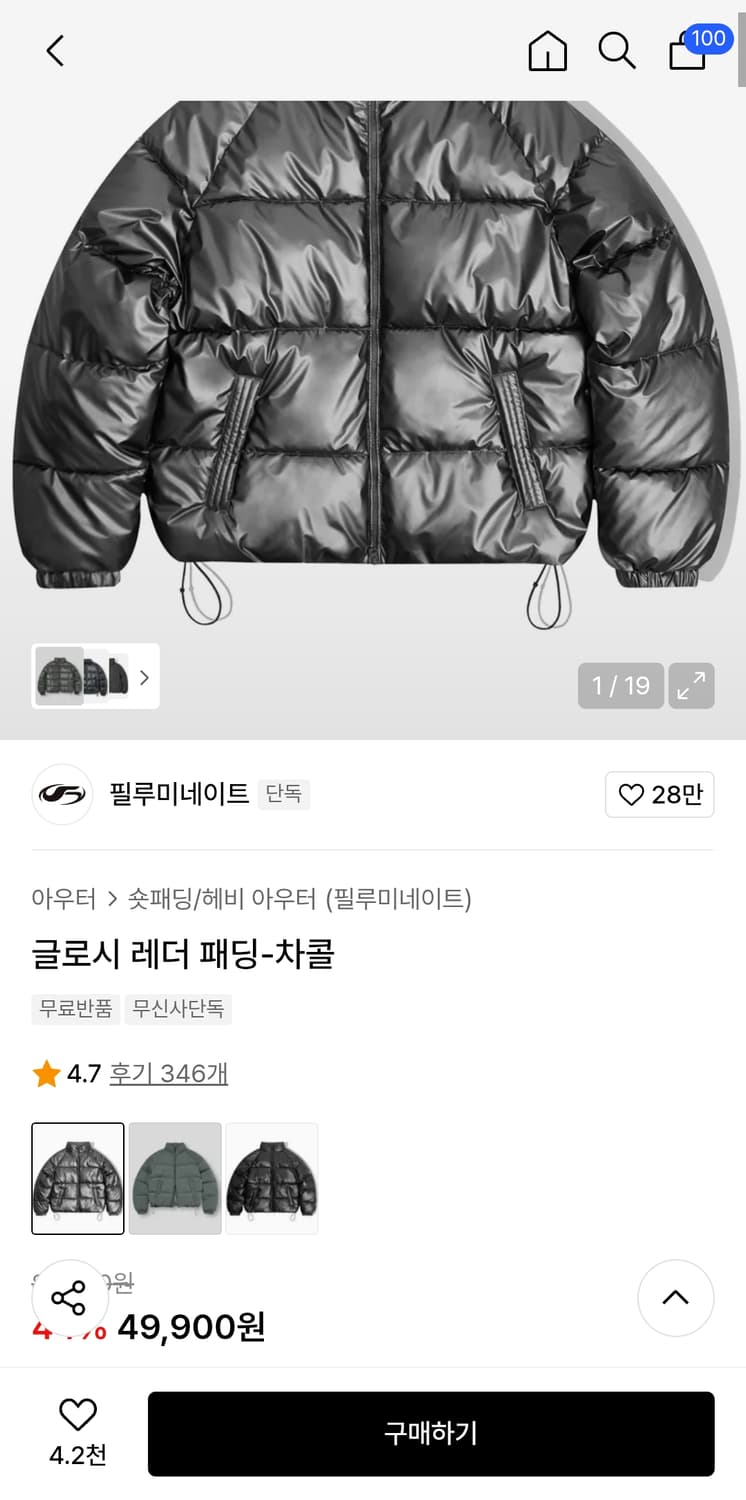Screen dimensions: 746x1500
Task: Open the home screen via the house icon
Action: tap(547, 51)
